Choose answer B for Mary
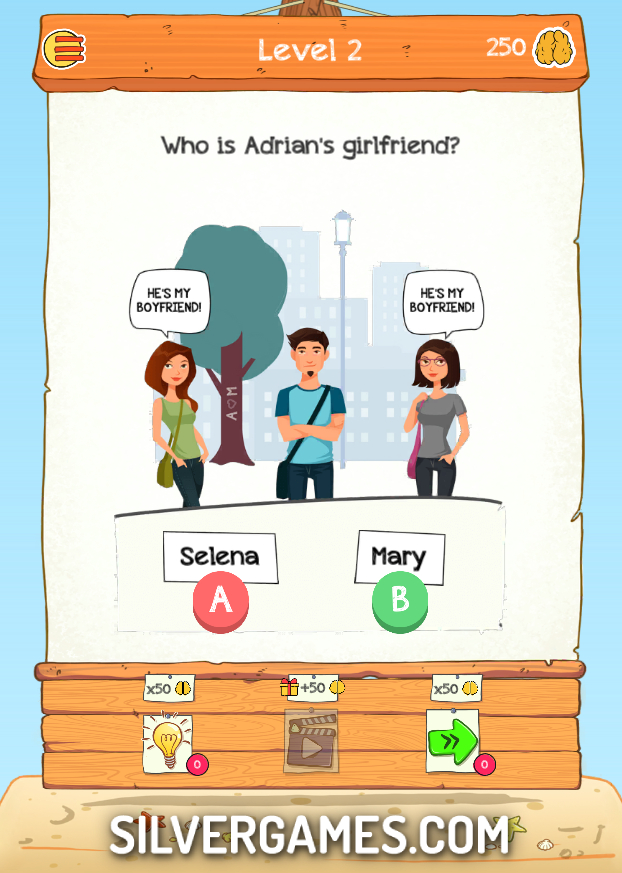 click(x=400, y=599)
